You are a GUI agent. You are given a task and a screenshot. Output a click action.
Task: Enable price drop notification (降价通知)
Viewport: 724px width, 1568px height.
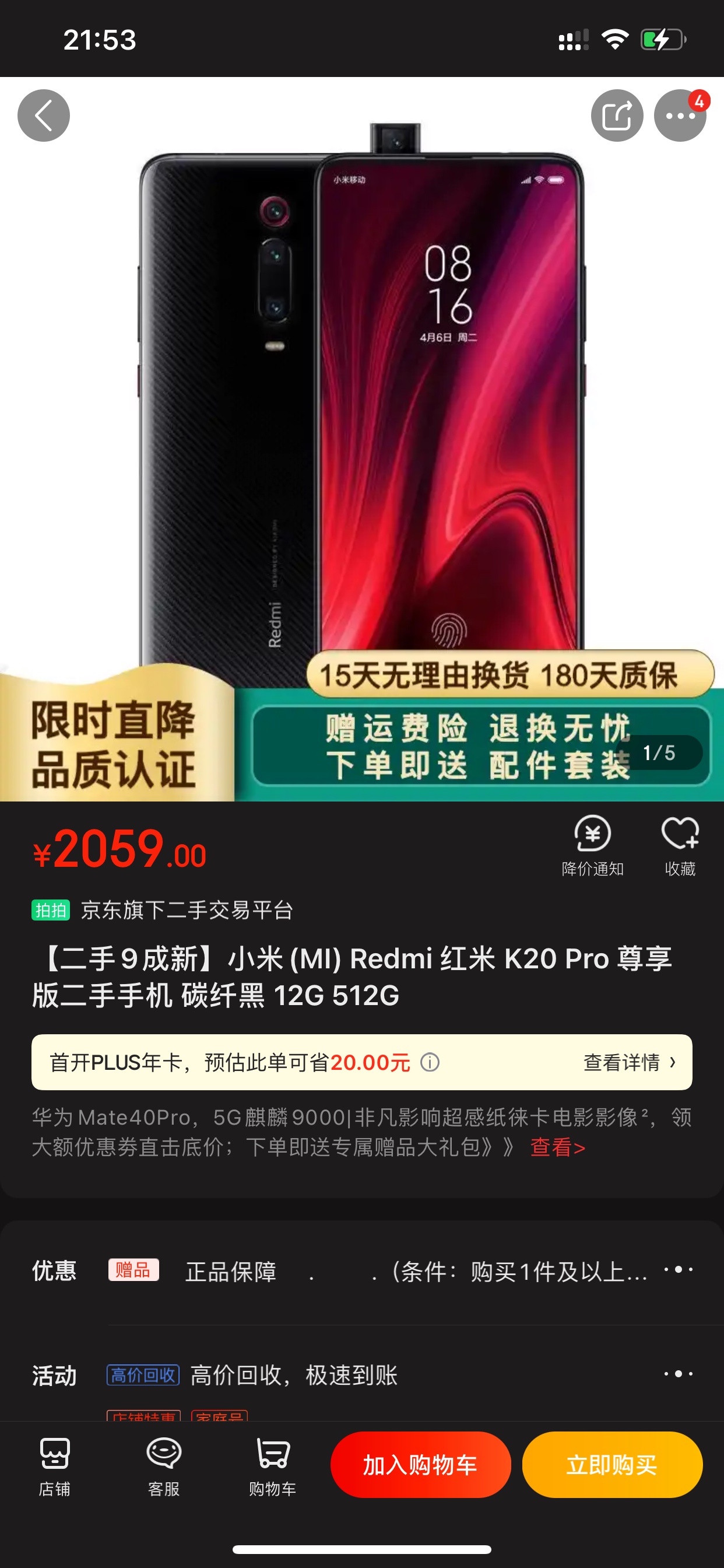click(x=592, y=845)
